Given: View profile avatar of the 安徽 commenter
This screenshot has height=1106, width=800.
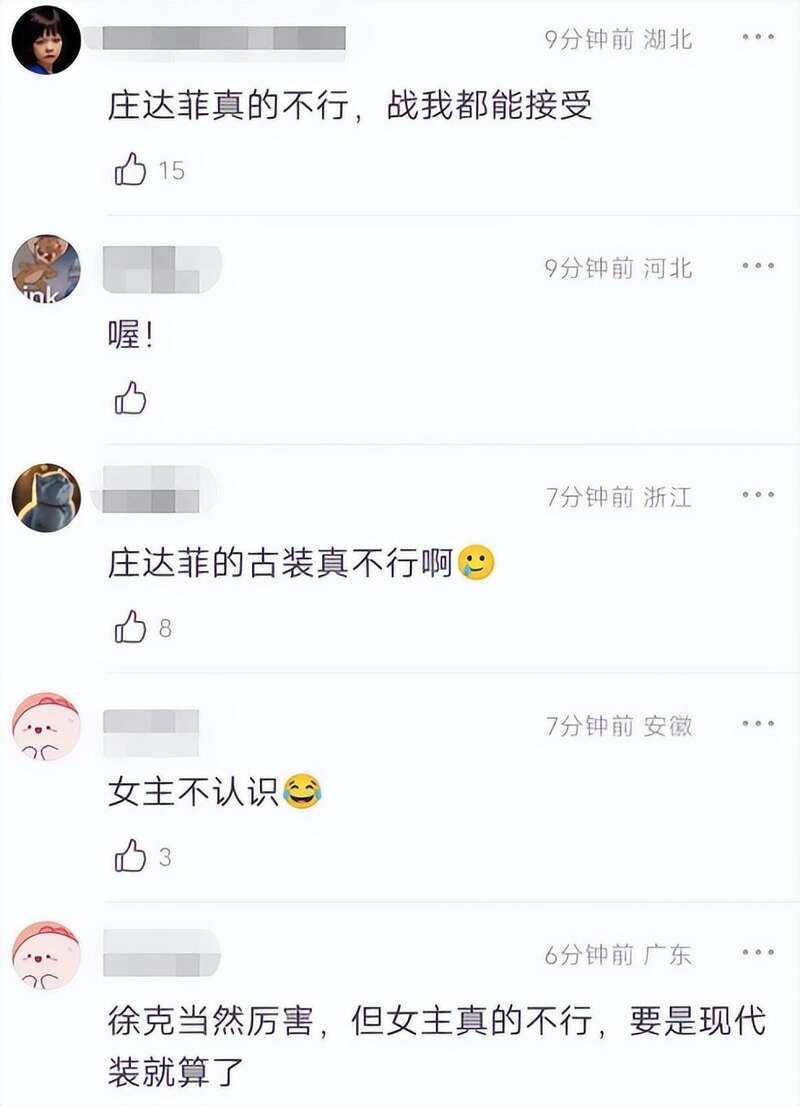Looking at the screenshot, I should click(46, 726).
